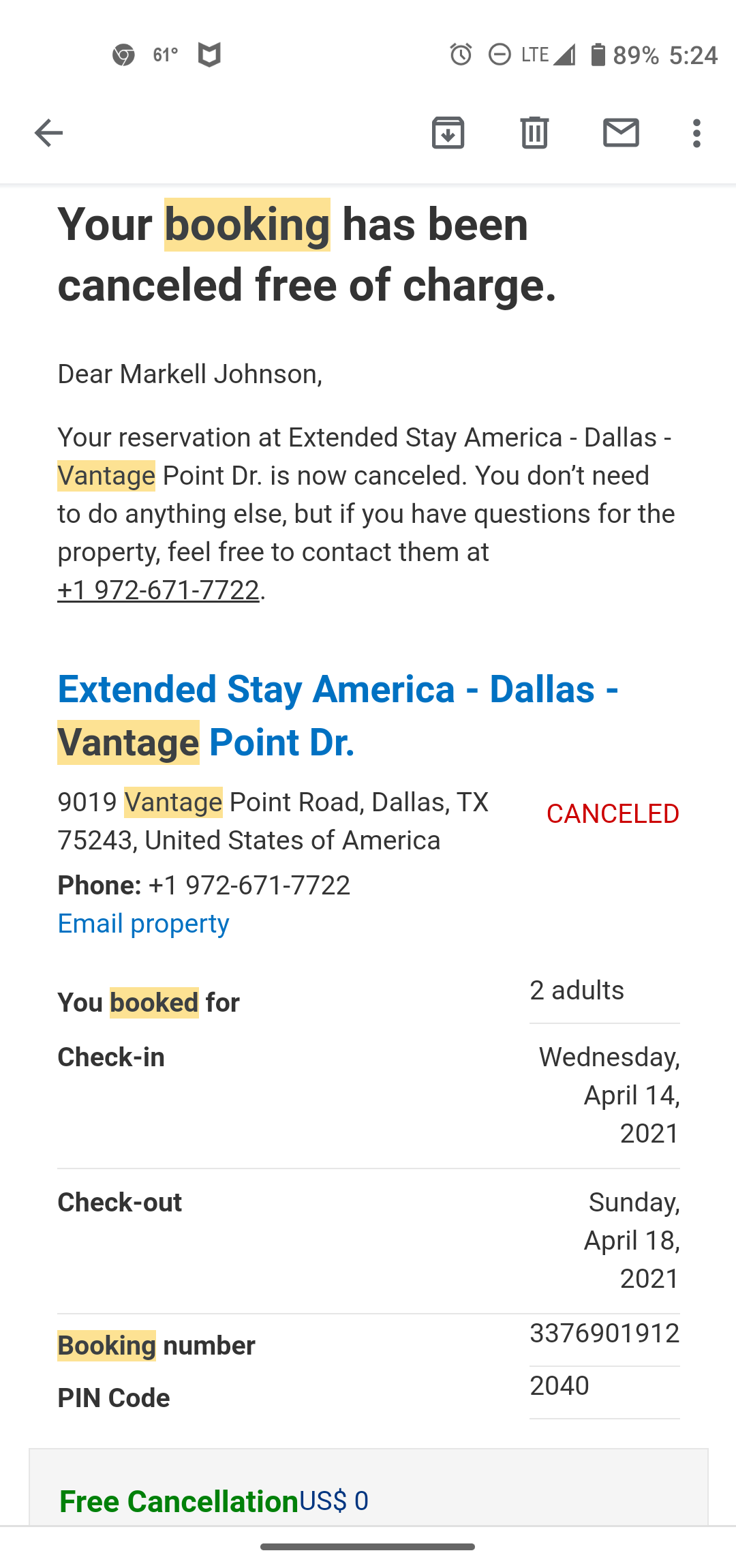Check the 61° weather notification icon
Image resolution: width=736 pixels, height=1568 pixels.
point(164,55)
